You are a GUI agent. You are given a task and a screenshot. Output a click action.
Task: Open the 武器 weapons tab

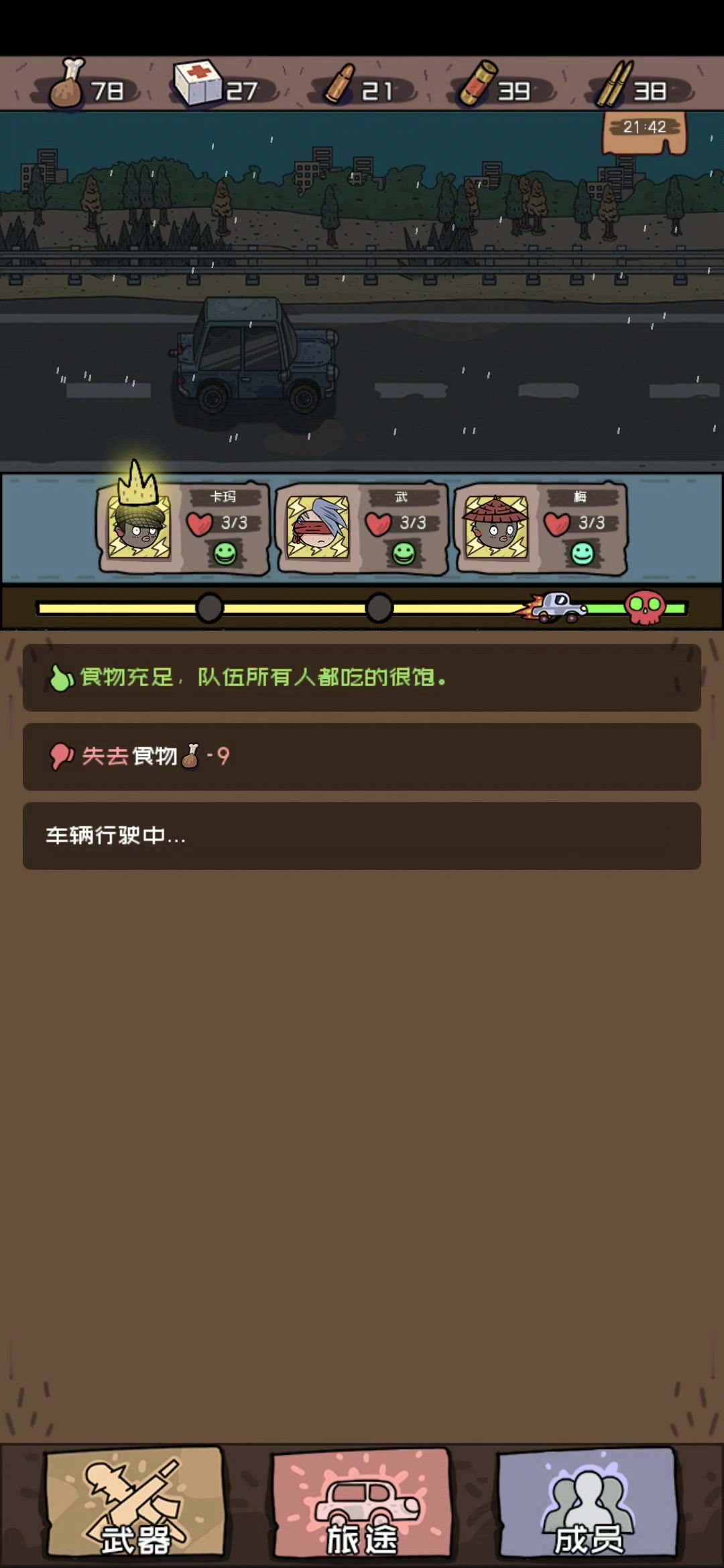coord(134,1503)
